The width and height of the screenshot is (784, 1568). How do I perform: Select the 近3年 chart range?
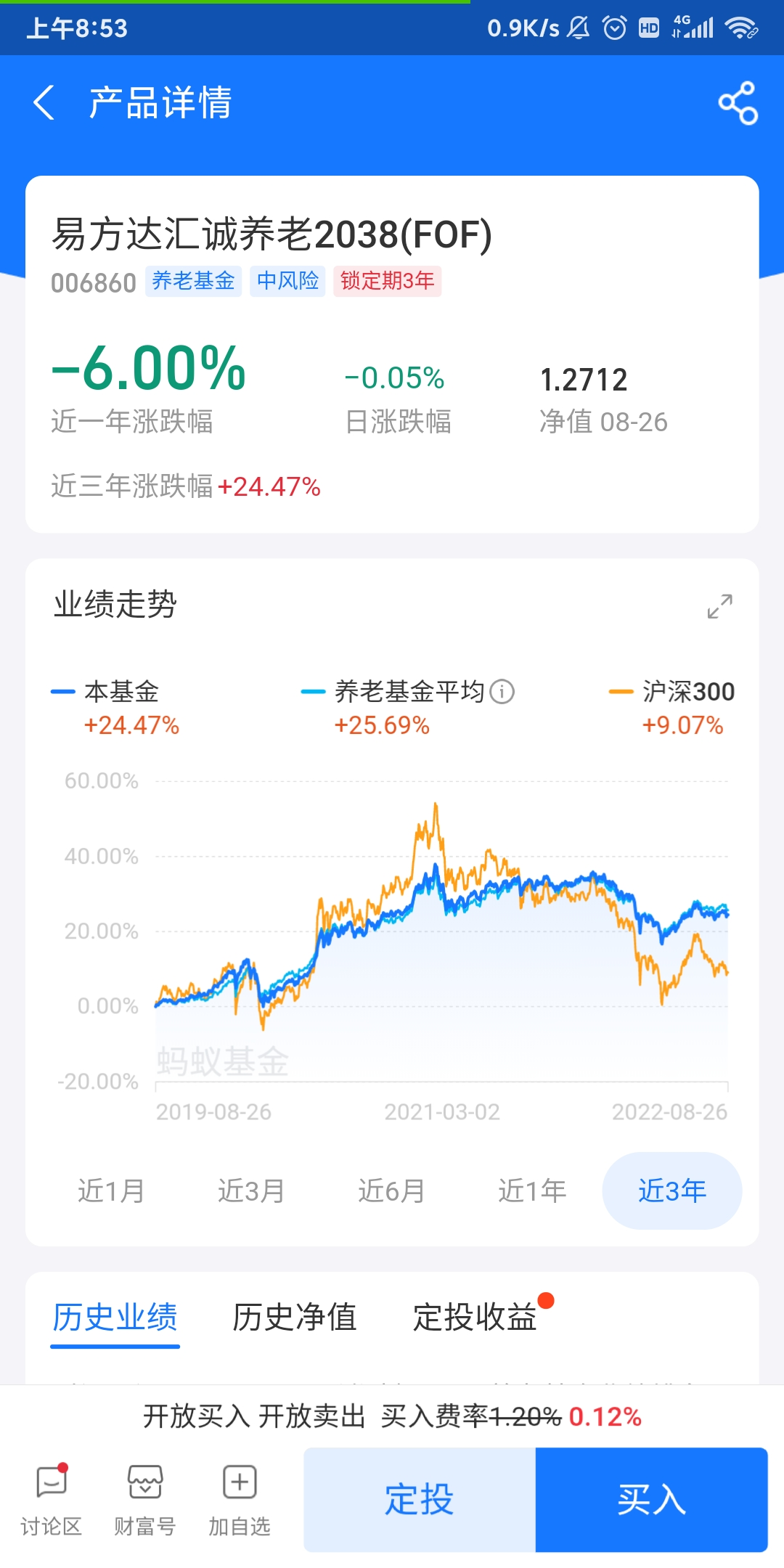tap(672, 1191)
